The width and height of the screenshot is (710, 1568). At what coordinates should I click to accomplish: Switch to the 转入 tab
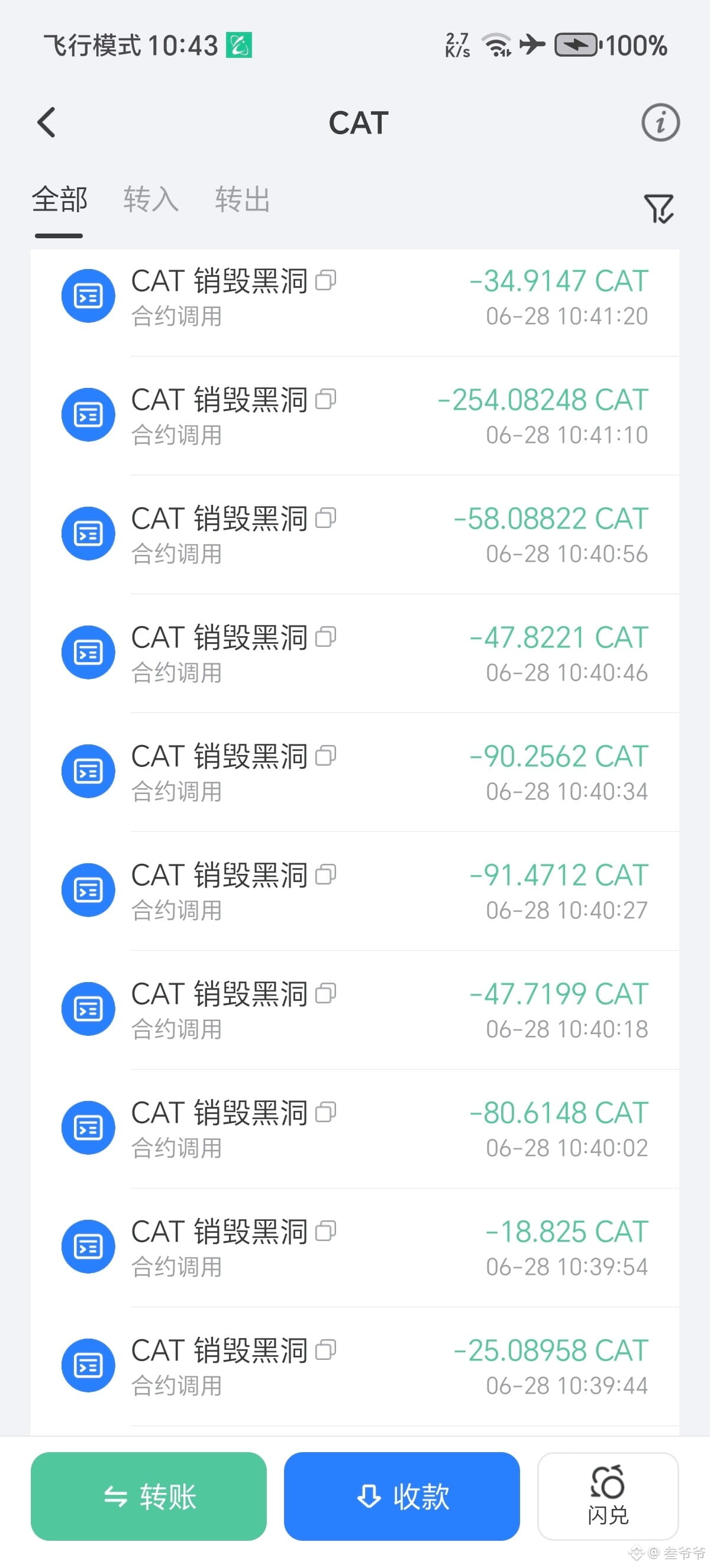[151, 200]
